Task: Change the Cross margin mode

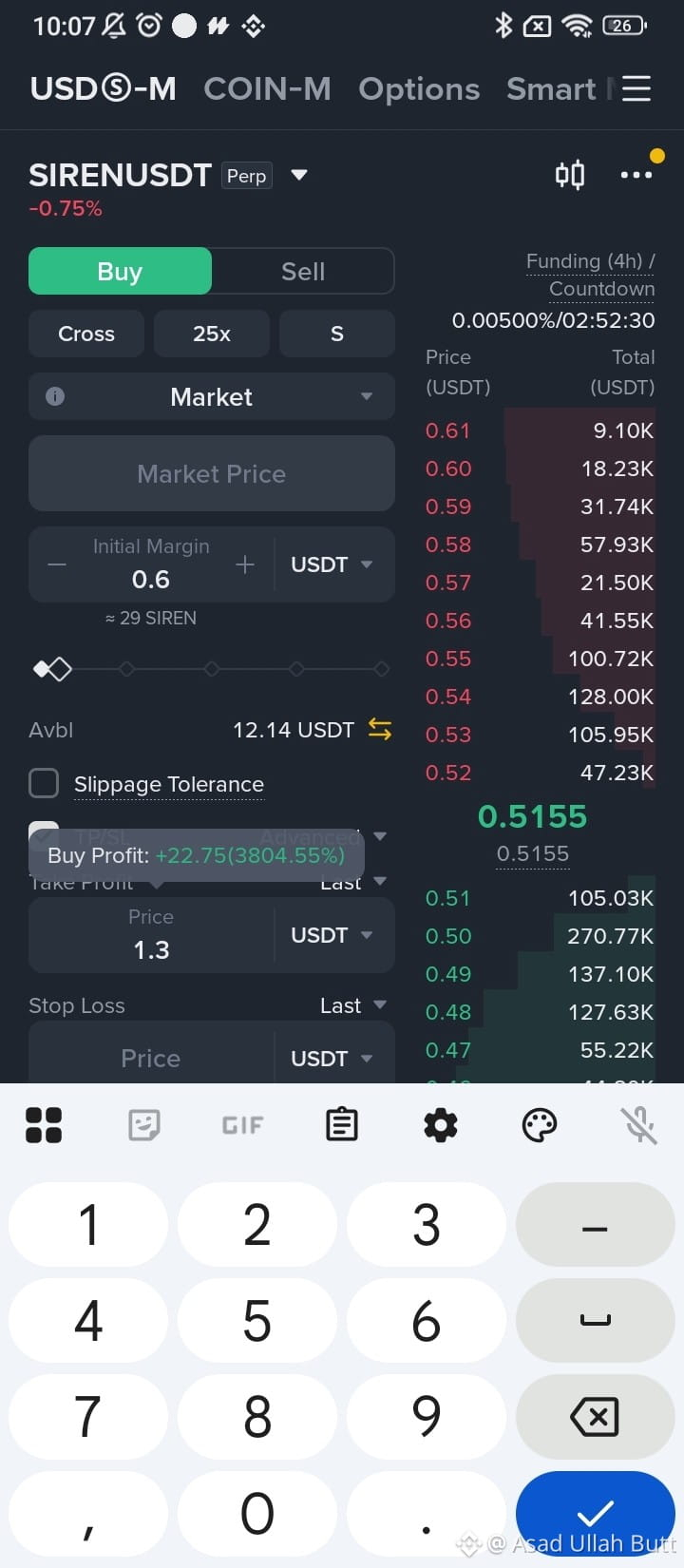Action: pos(86,334)
